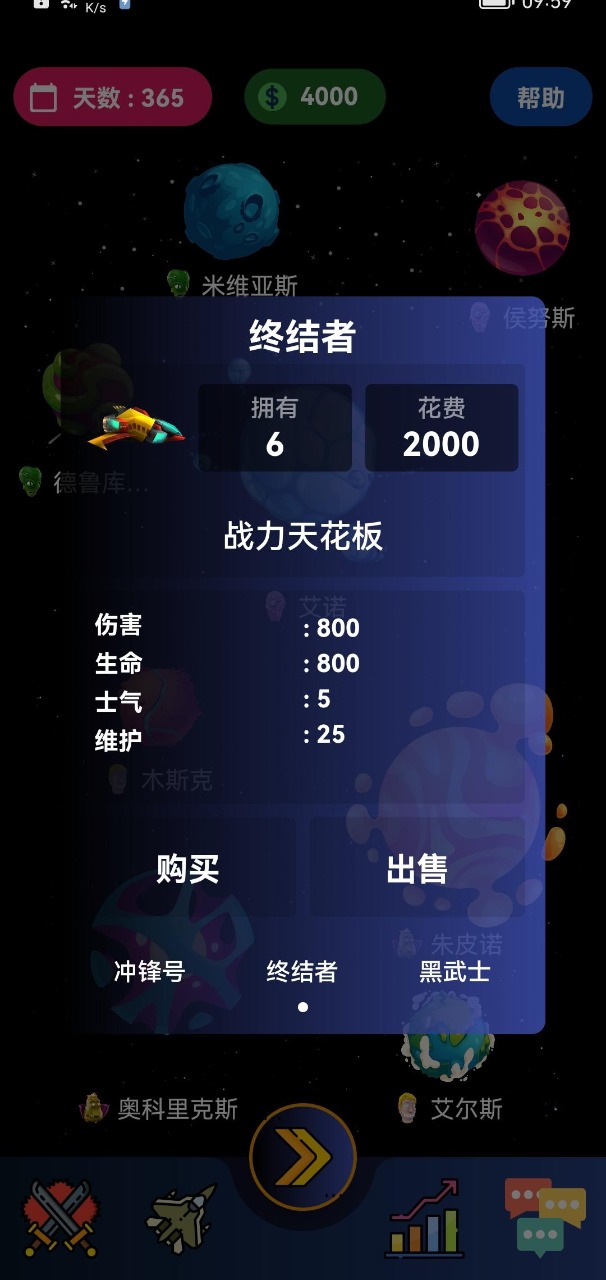Screen dimensions: 606x1280
Task: Open the chat bubbles tab
Action: click(544, 1217)
